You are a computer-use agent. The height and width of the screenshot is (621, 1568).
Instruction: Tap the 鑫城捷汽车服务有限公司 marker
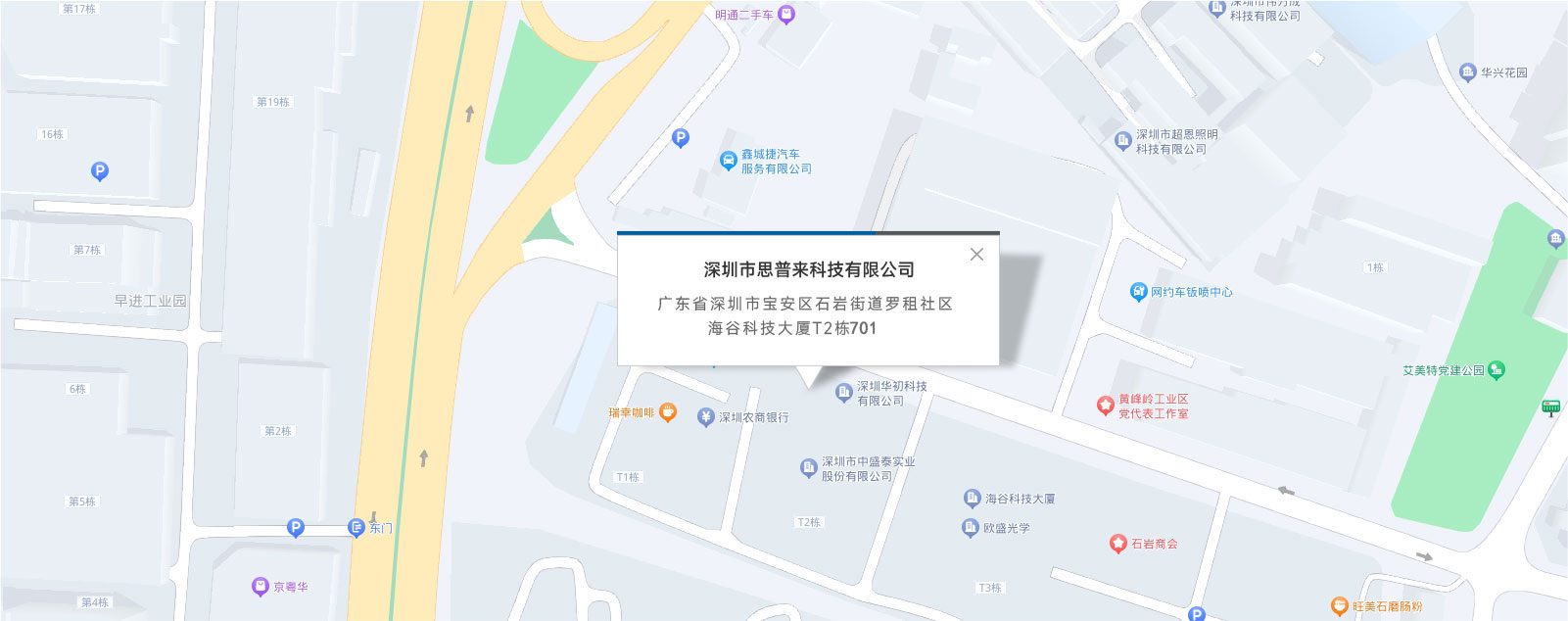tap(728, 162)
